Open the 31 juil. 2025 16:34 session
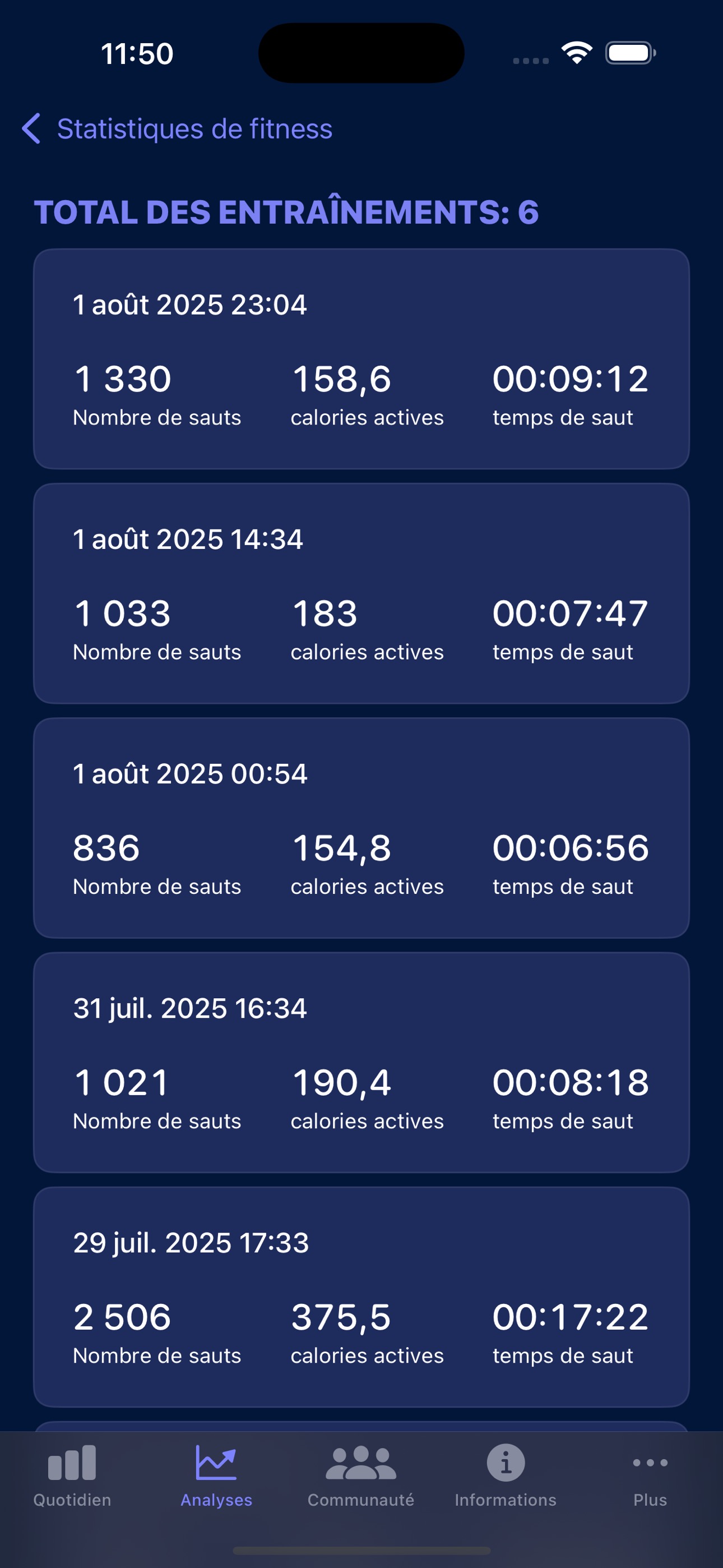Screen dimensions: 723x1568 point(361,1062)
